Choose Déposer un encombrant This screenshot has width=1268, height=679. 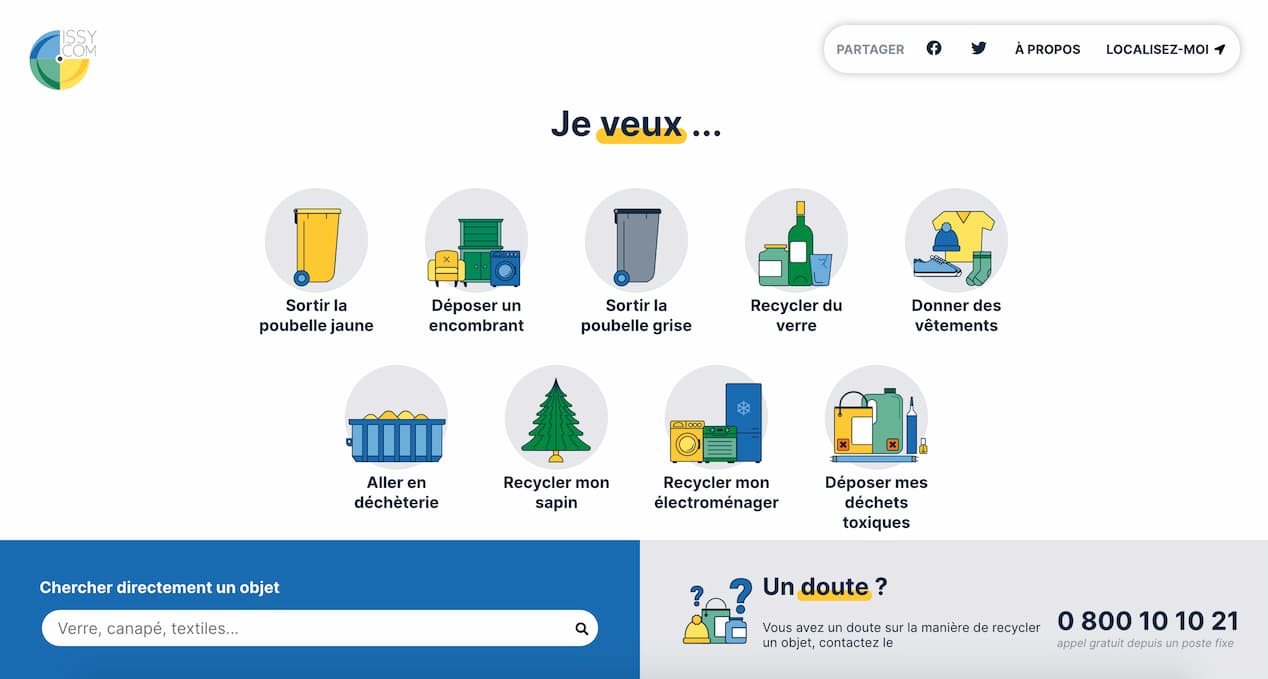tap(476, 262)
